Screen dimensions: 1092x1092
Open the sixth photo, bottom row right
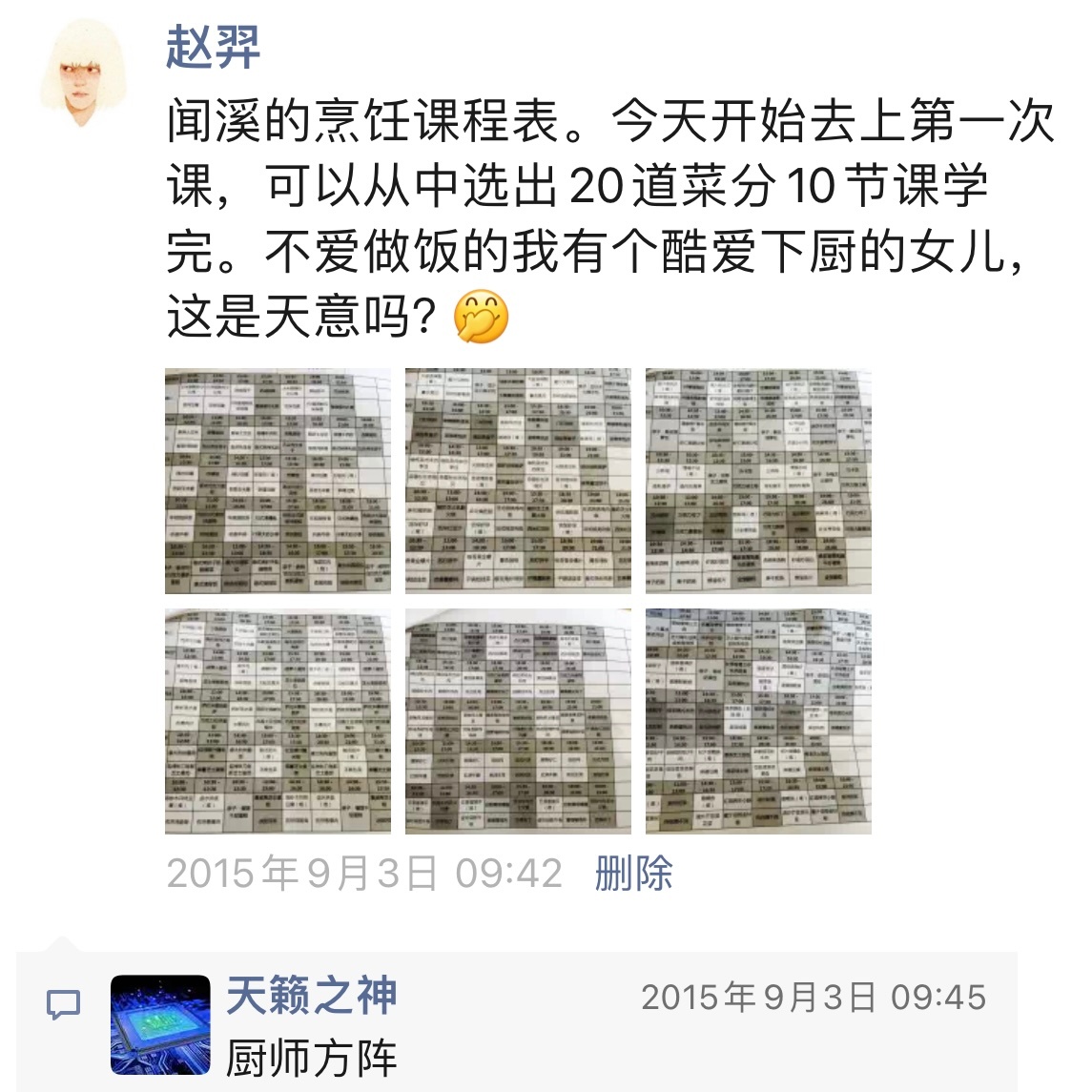click(758, 722)
